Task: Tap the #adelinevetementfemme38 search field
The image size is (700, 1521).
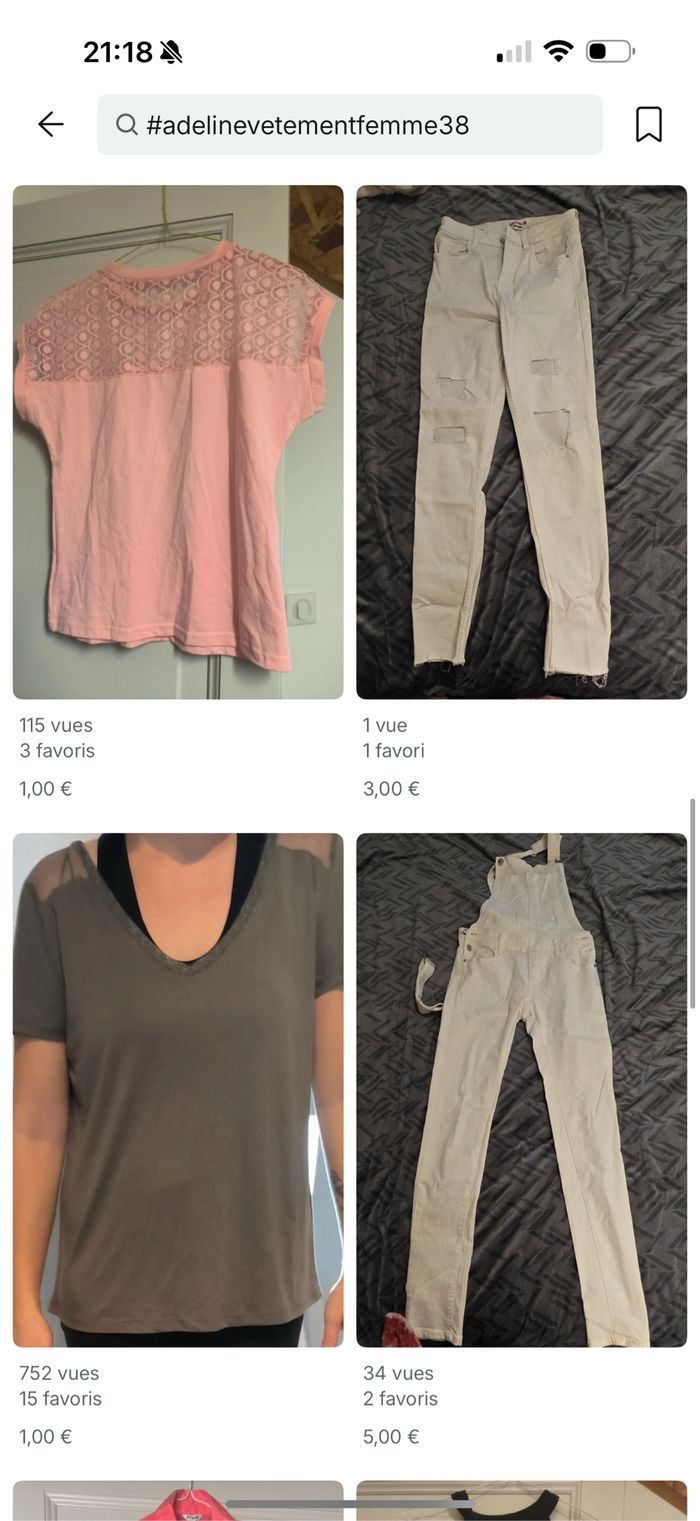Action: [x=350, y=125]
